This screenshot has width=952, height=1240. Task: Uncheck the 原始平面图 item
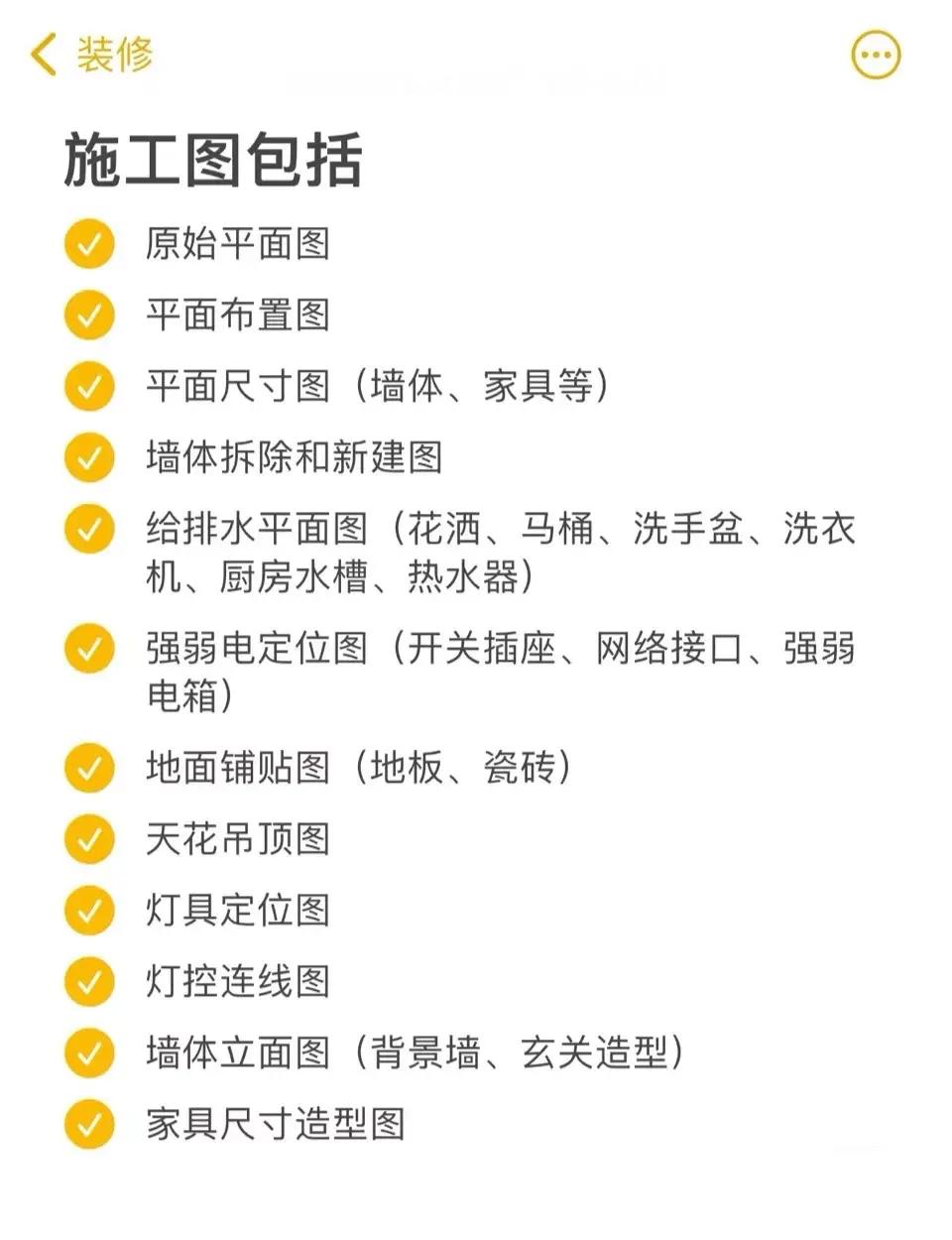point(89,244)
